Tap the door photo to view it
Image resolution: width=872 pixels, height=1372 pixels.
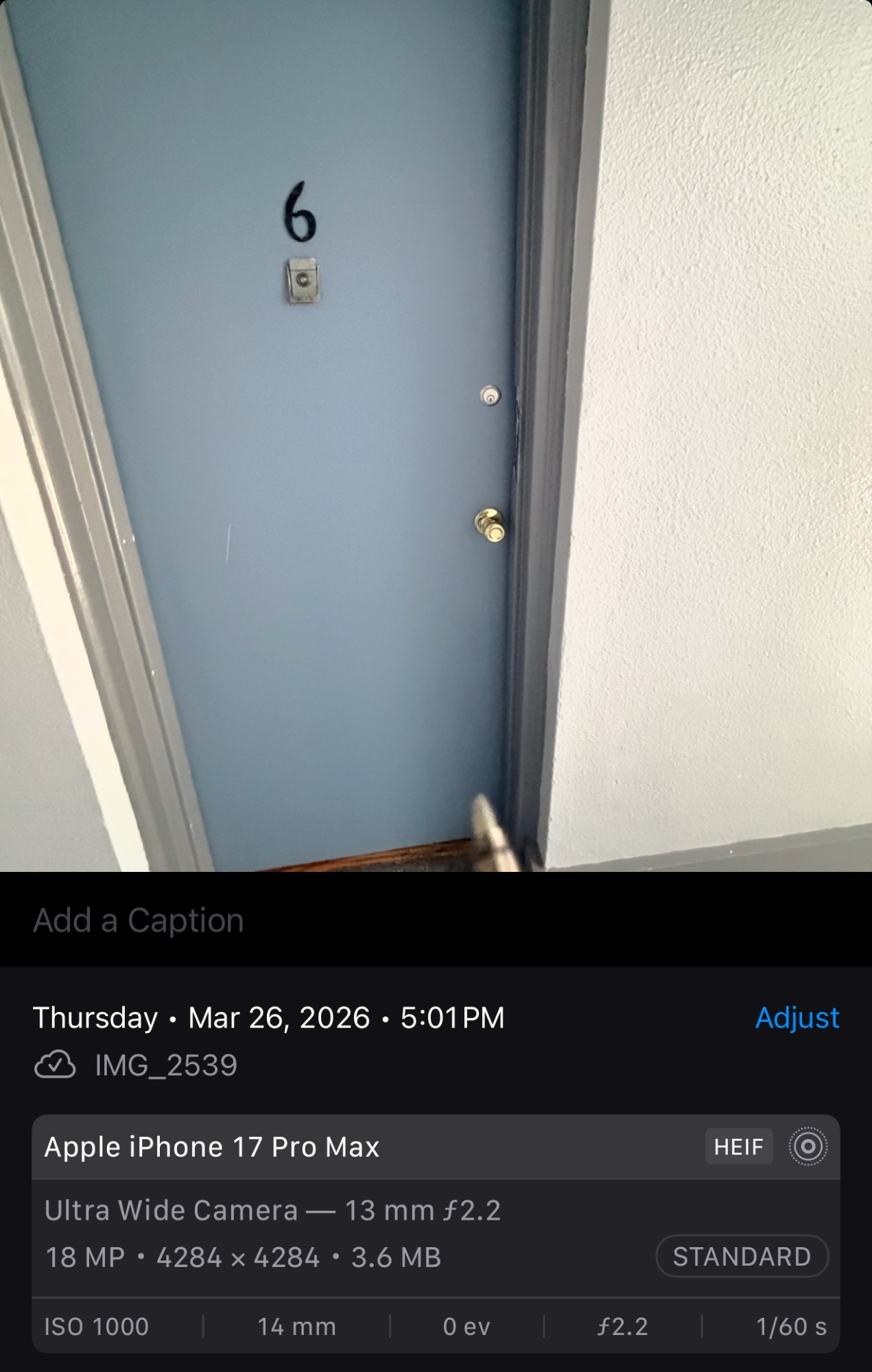[436, 436]
